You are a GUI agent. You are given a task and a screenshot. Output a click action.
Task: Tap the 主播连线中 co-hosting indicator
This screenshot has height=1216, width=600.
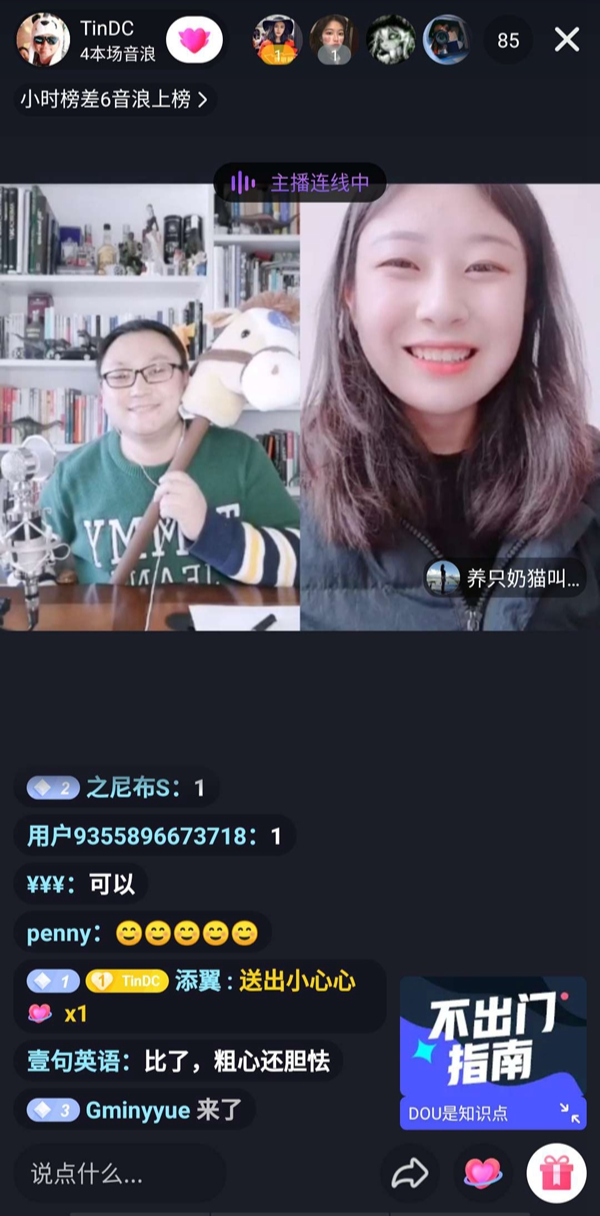[300, 183]
